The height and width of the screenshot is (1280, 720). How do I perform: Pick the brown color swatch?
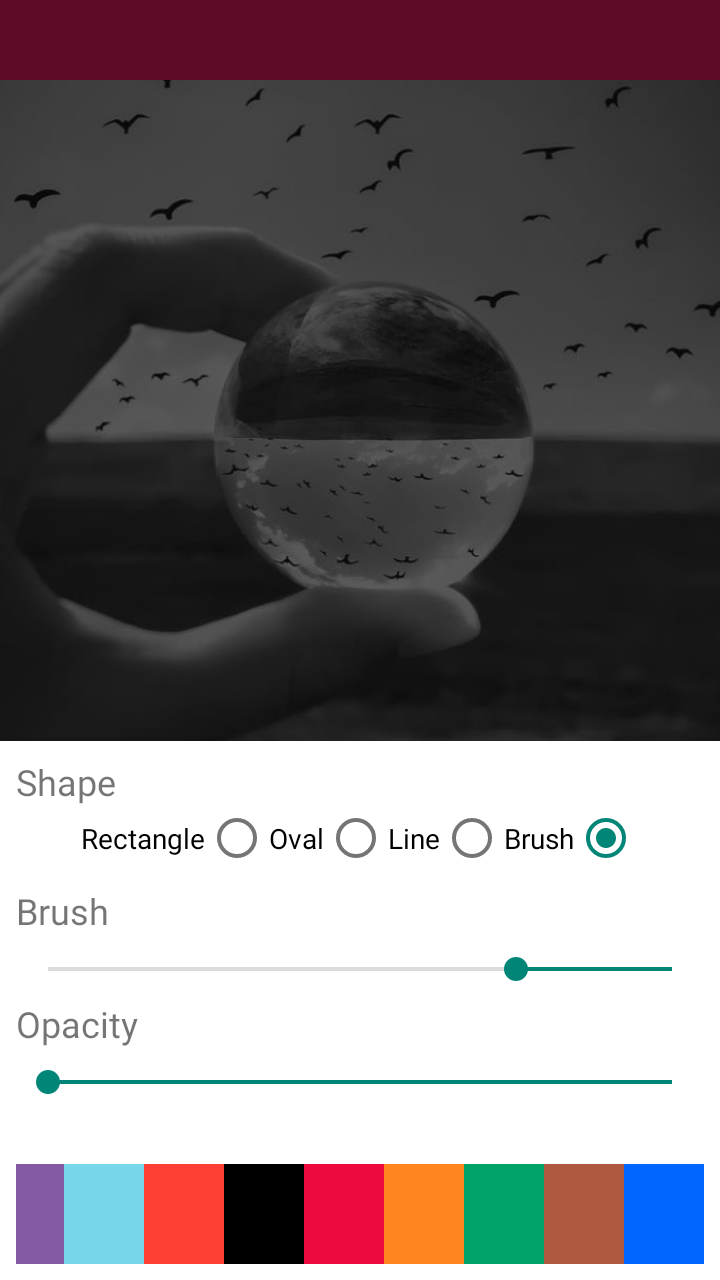tap(584, 1214)
